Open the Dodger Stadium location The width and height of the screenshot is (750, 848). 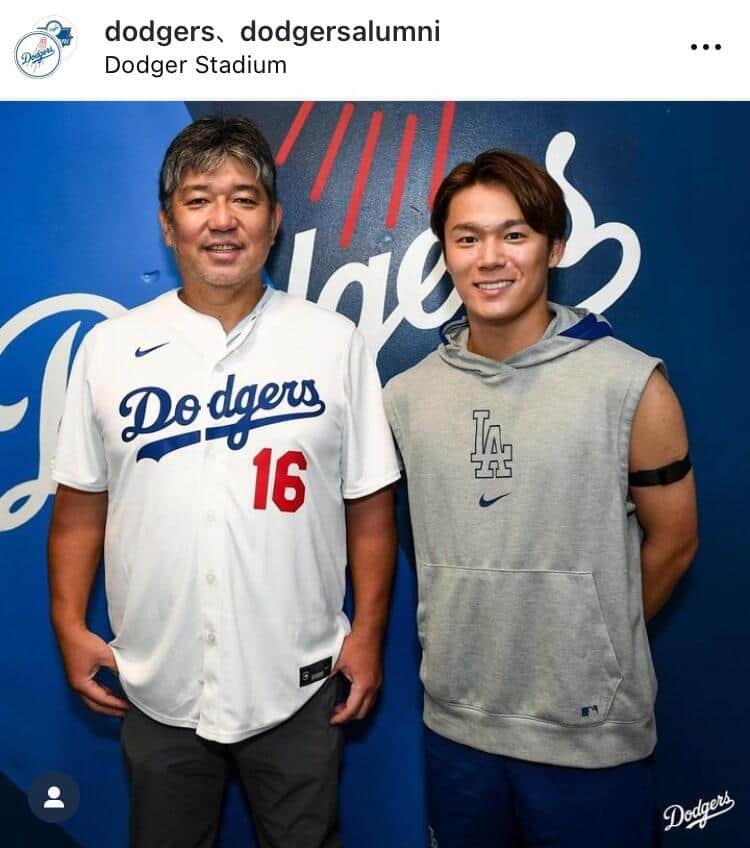coord(195,65)
